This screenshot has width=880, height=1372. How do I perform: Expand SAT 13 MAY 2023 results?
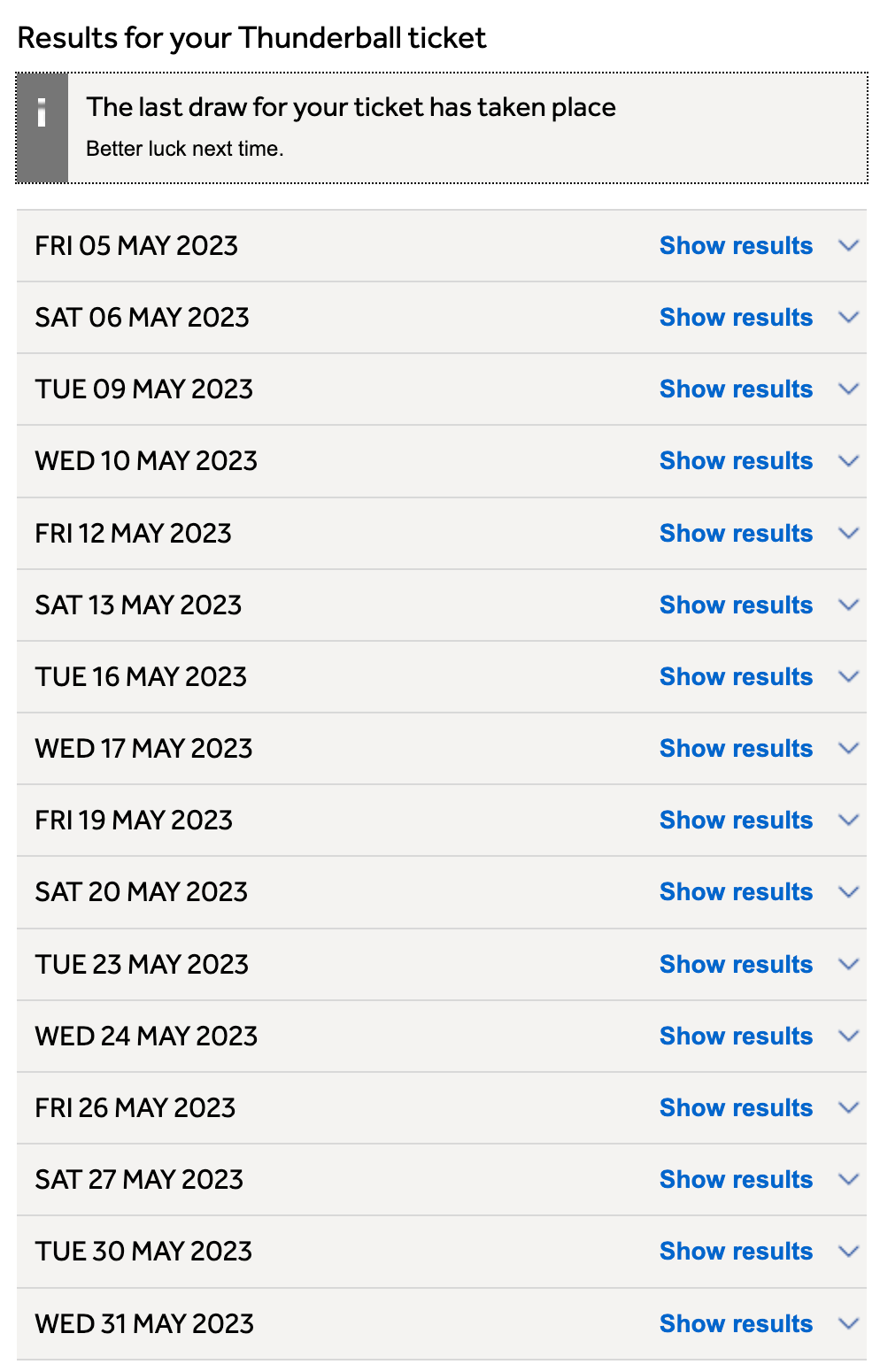coord(736,605)
